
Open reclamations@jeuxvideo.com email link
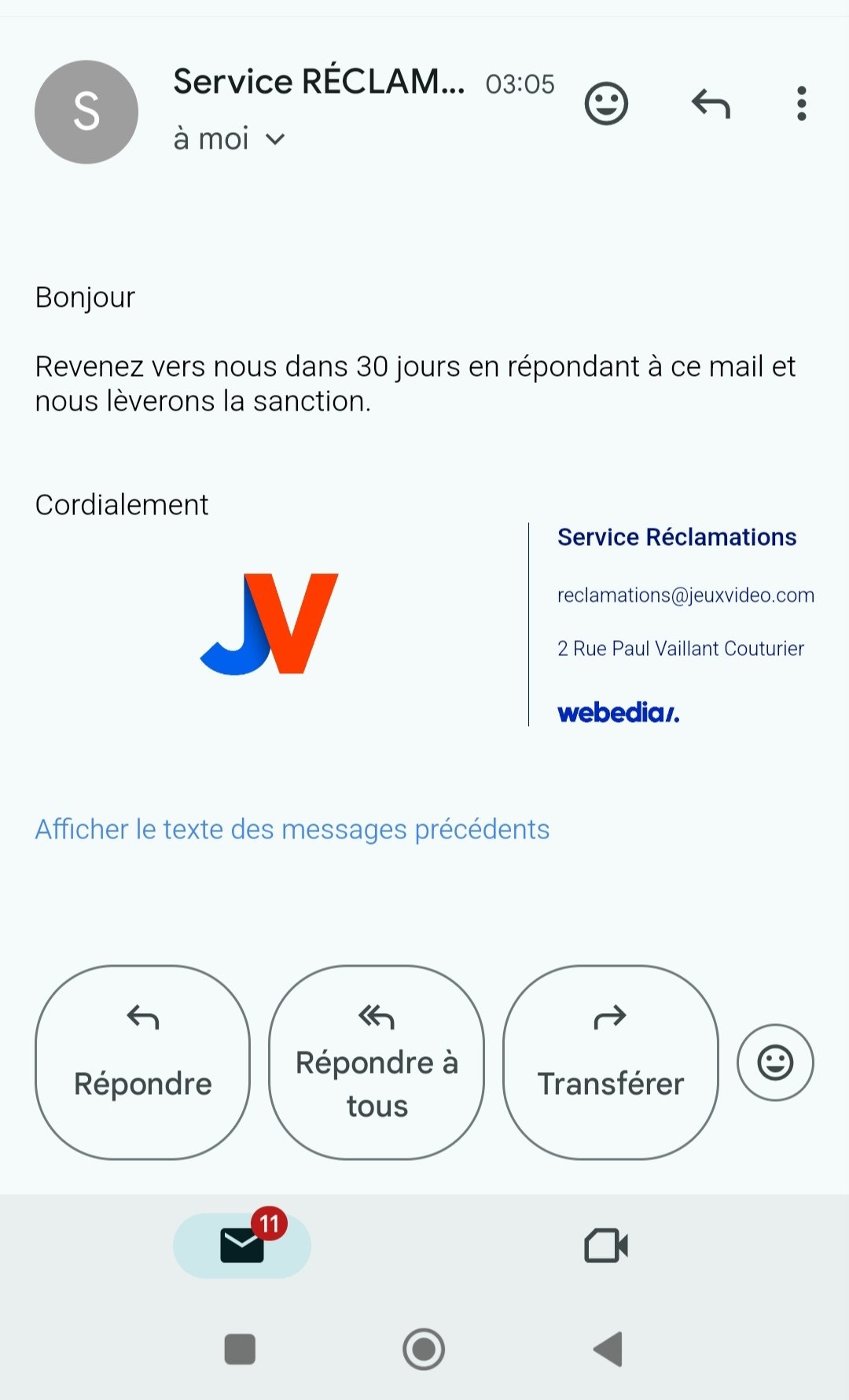point(685,595)
